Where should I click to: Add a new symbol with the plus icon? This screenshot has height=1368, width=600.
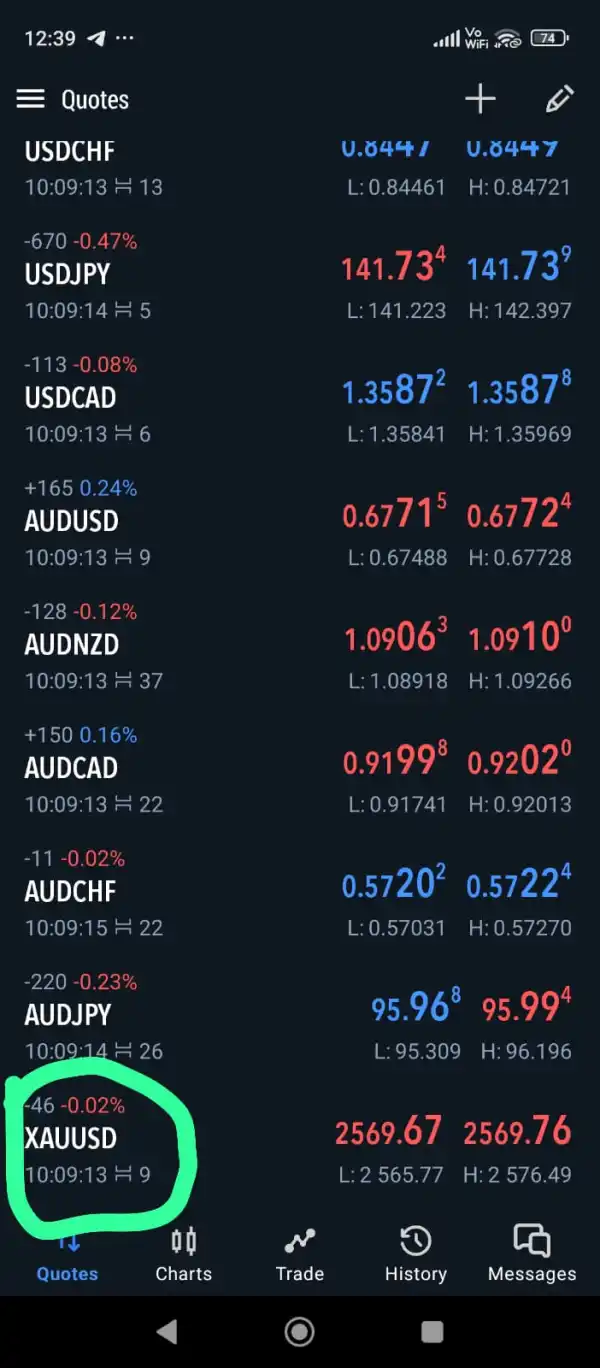pyautogui.click(x=480, y=99)
